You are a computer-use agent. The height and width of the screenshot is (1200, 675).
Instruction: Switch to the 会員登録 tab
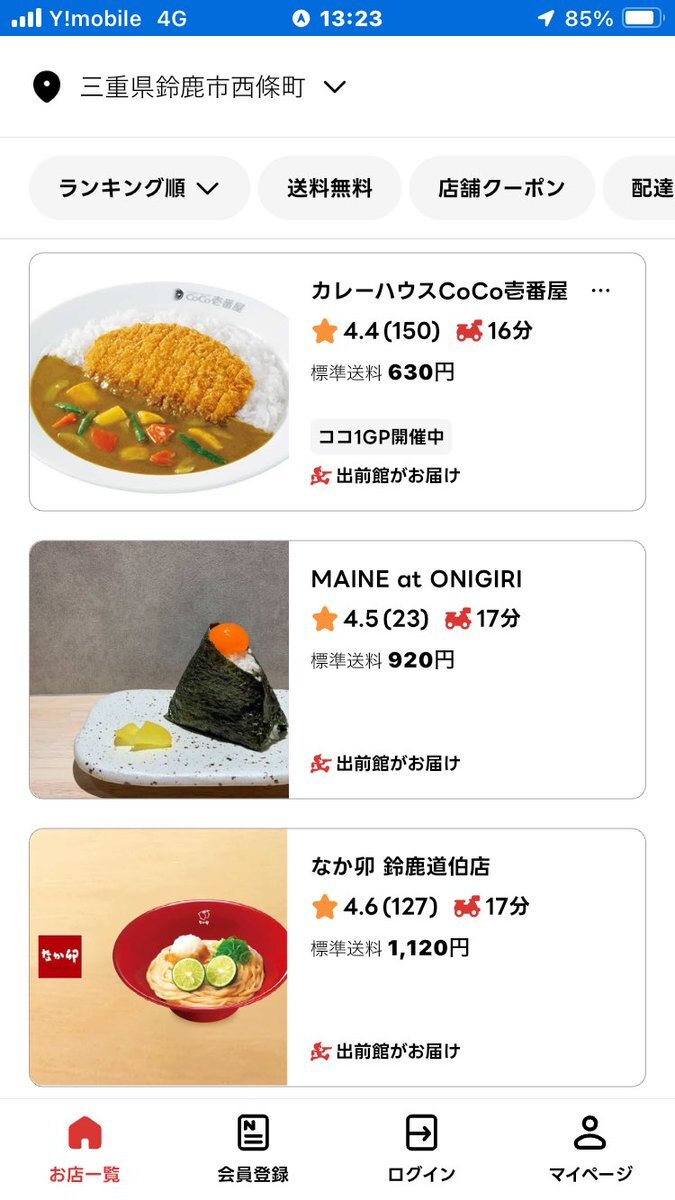(253, 1150)
